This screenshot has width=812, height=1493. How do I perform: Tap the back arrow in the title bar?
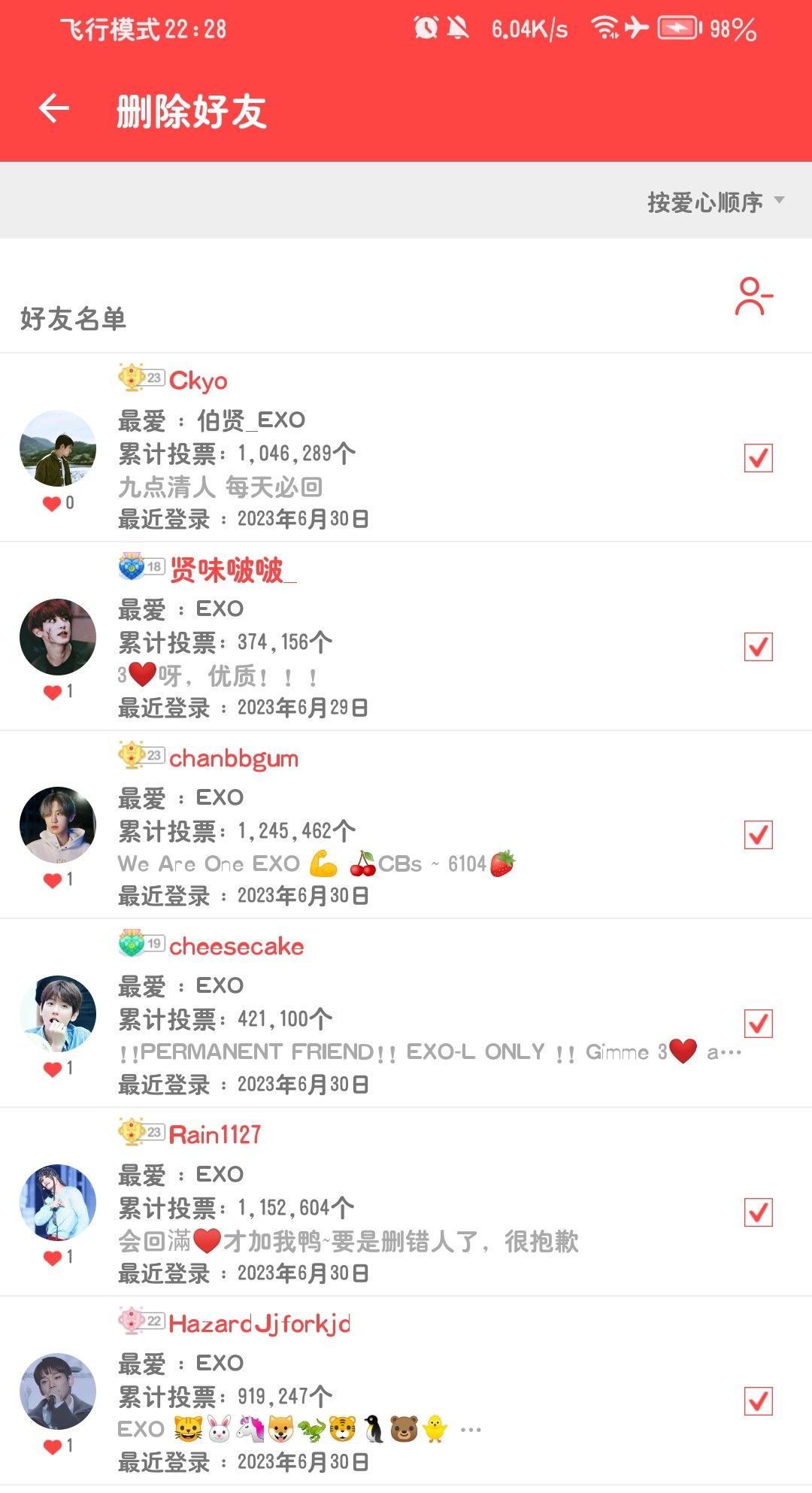click(53, 111)
